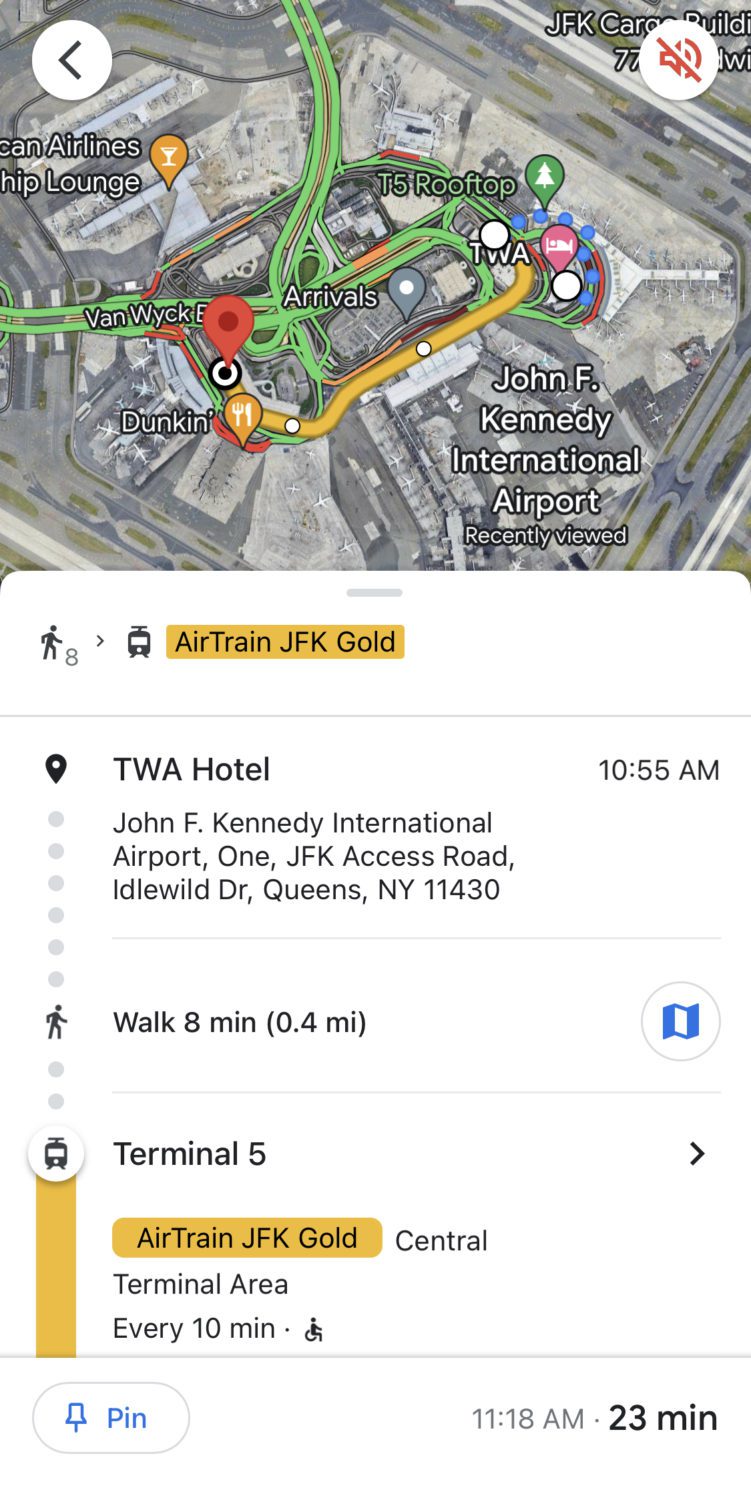Mute voice navigation guidance
This screenshot has width=751, height=1500.
coord(679,60)
